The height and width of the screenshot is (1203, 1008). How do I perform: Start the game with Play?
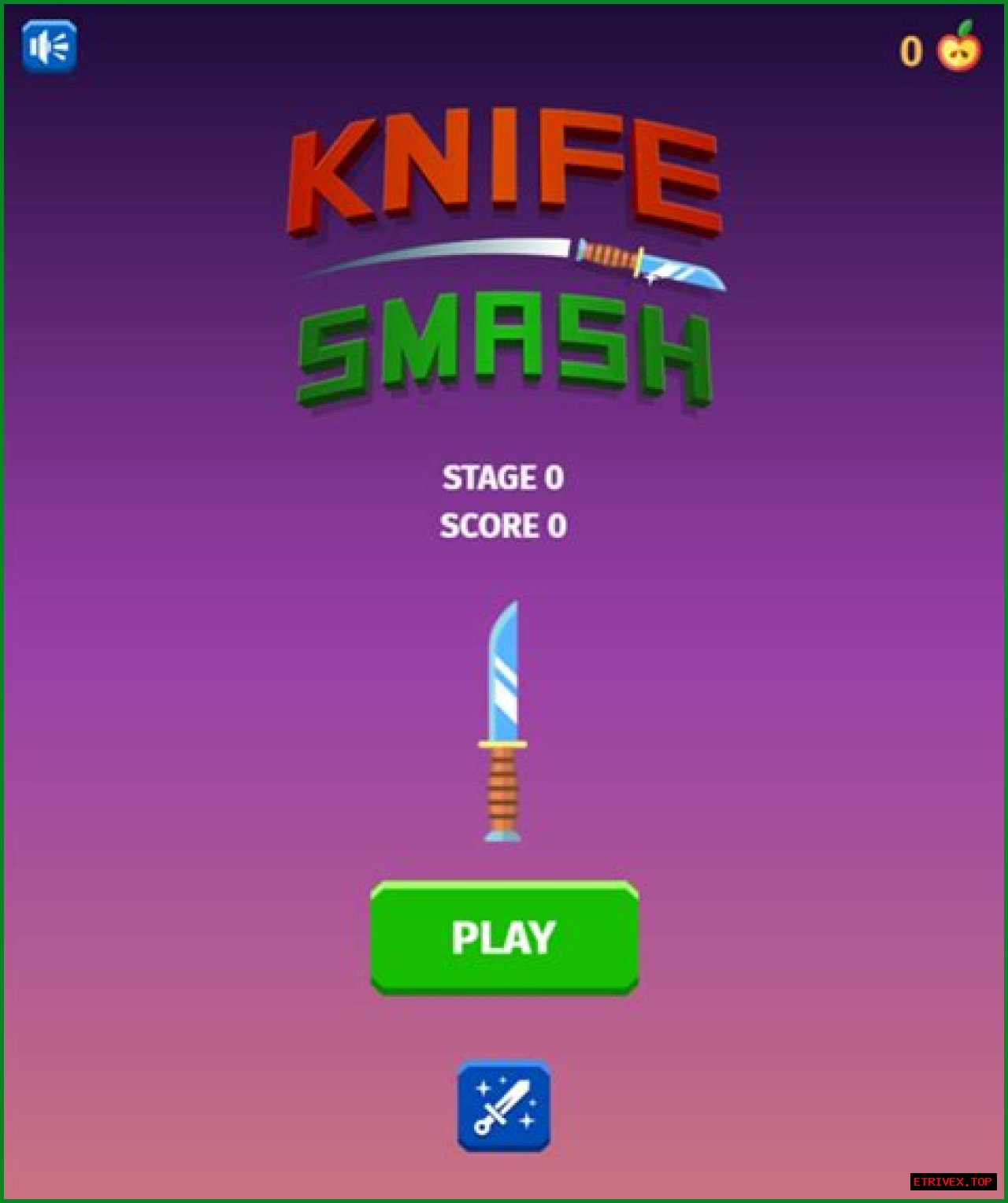[504, 937]
